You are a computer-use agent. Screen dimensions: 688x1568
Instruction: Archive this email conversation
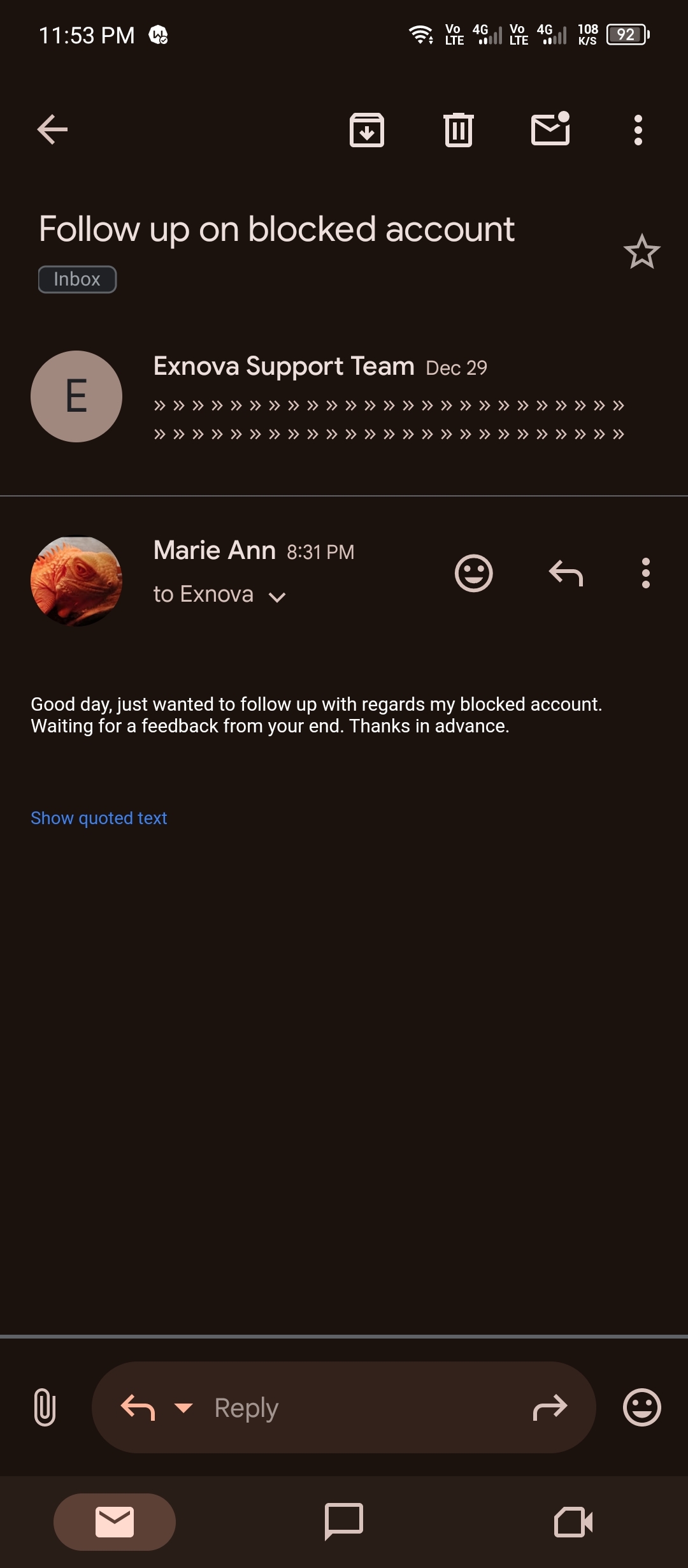coord(367,130)
